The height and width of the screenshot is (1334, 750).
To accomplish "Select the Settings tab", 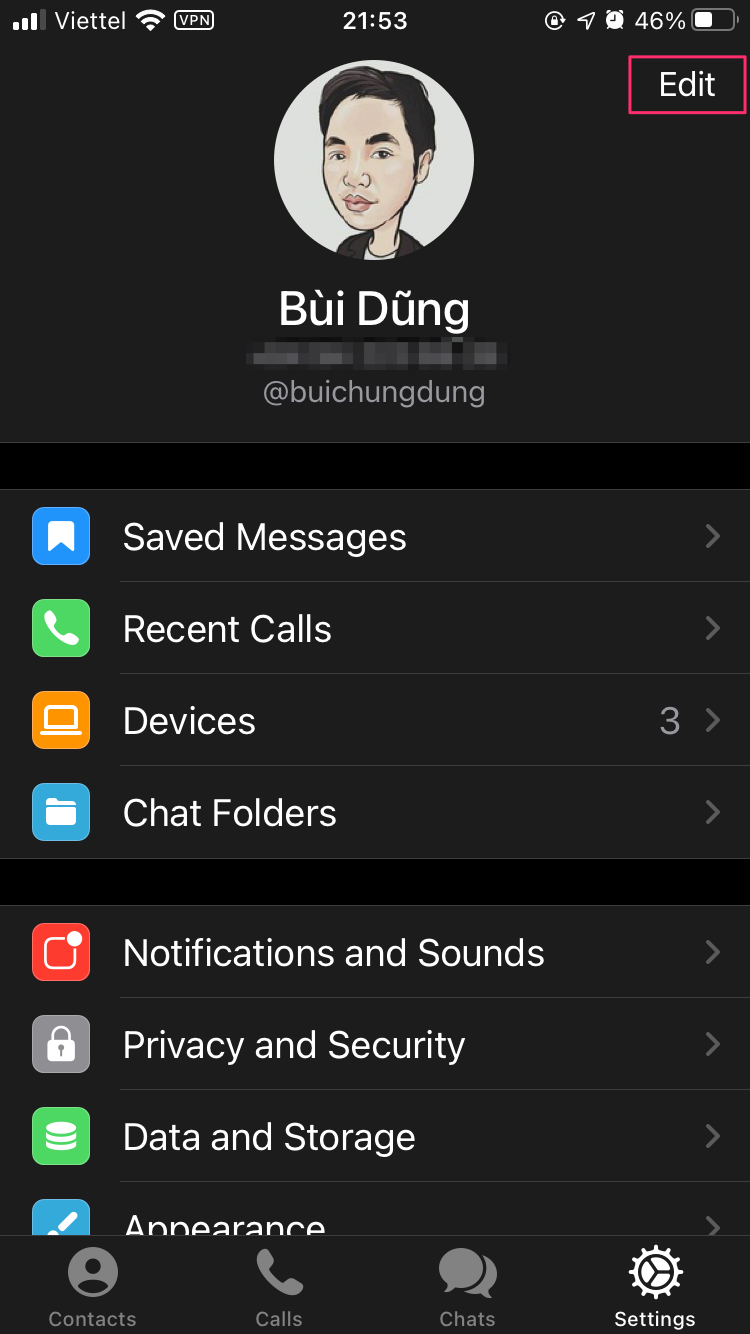I will click(x=655, y=1287).
